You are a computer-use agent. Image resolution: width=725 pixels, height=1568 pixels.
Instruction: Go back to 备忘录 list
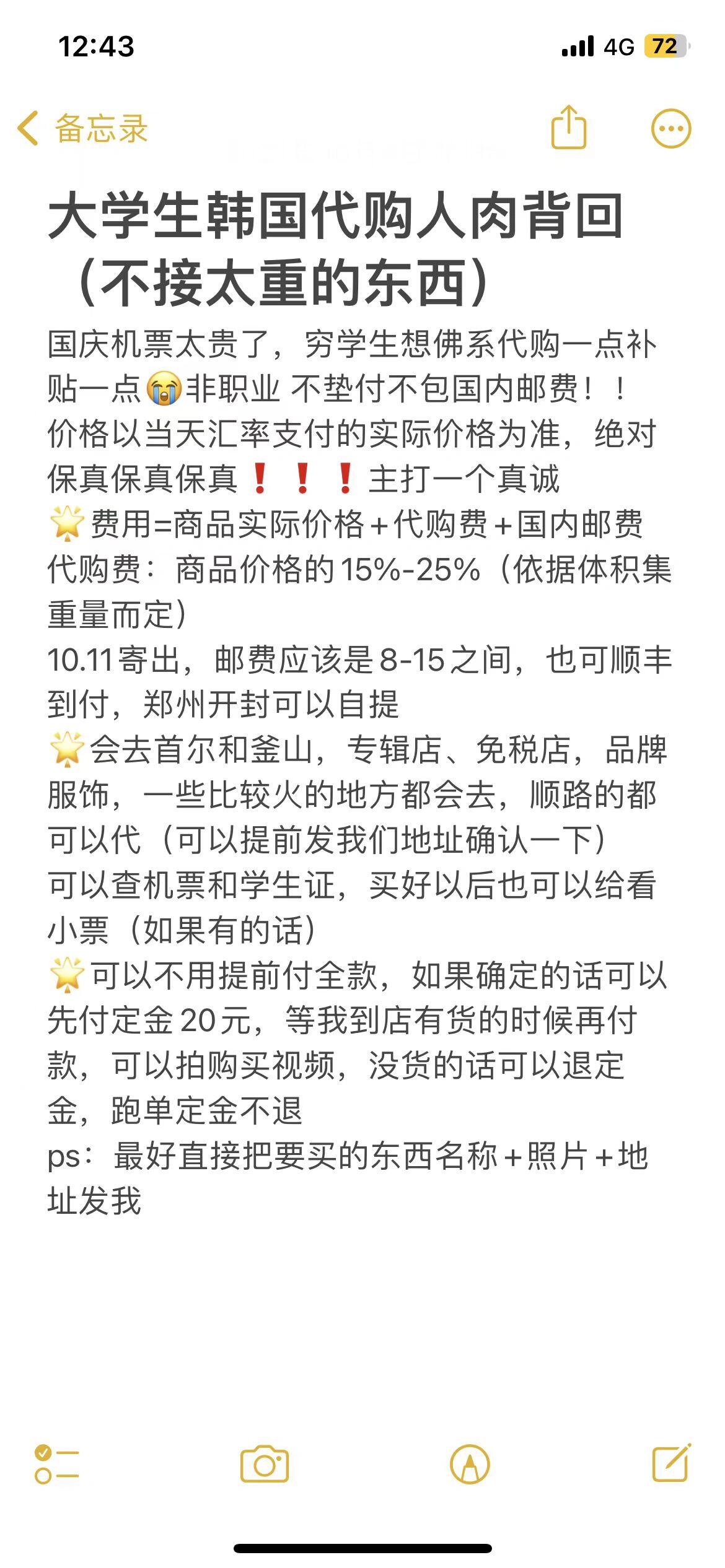coord(82,129)
